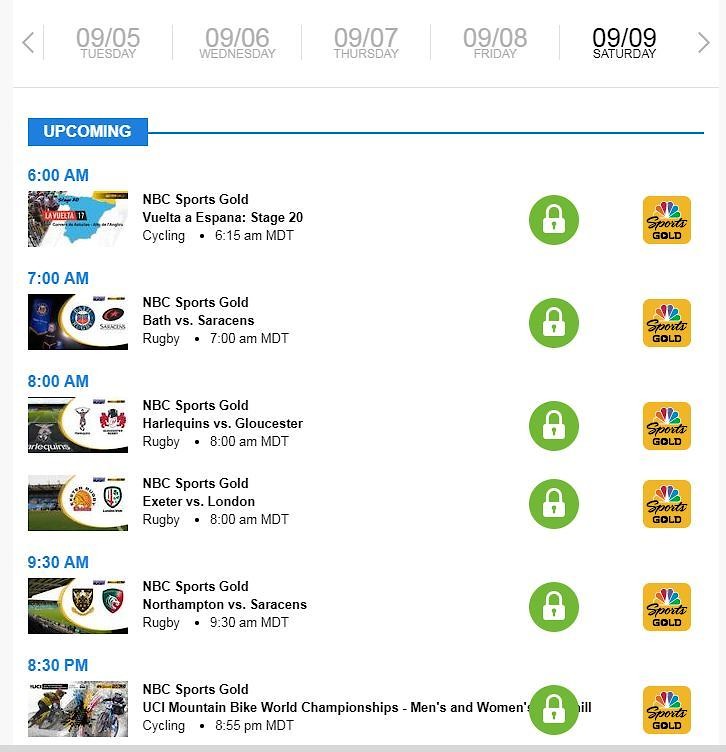This screenshot has height=752, width=726.
Task: Tap lock icon for Harlequins vs. Gloucester
Action: [x=554, y=426]
